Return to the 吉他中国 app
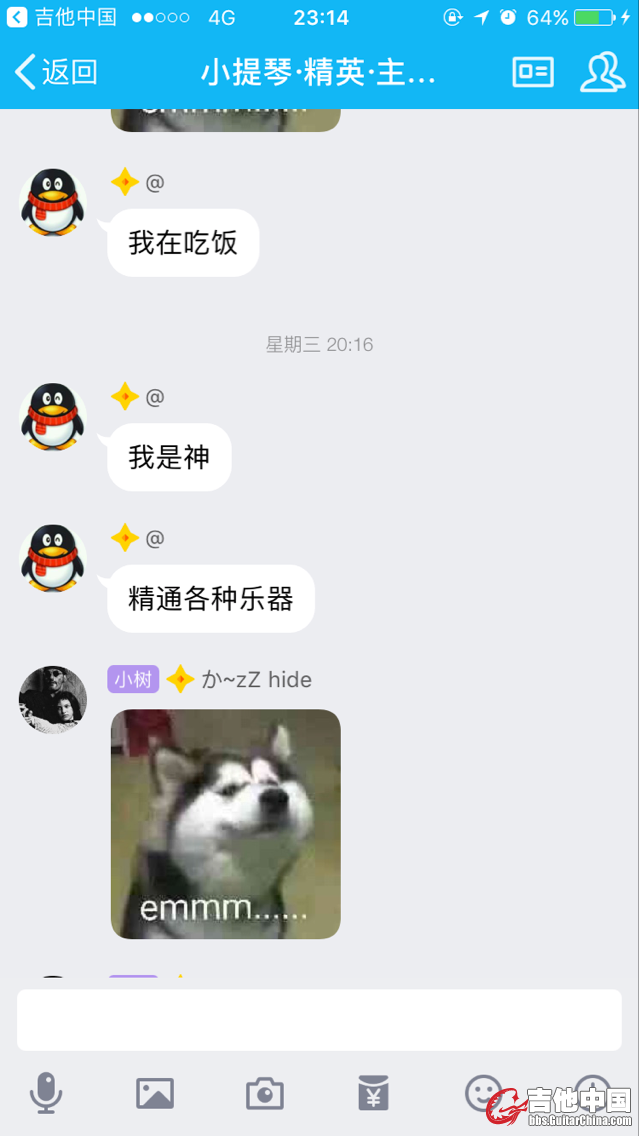The width and height of the screenshot is (639, 1136). tap(62, 17)
